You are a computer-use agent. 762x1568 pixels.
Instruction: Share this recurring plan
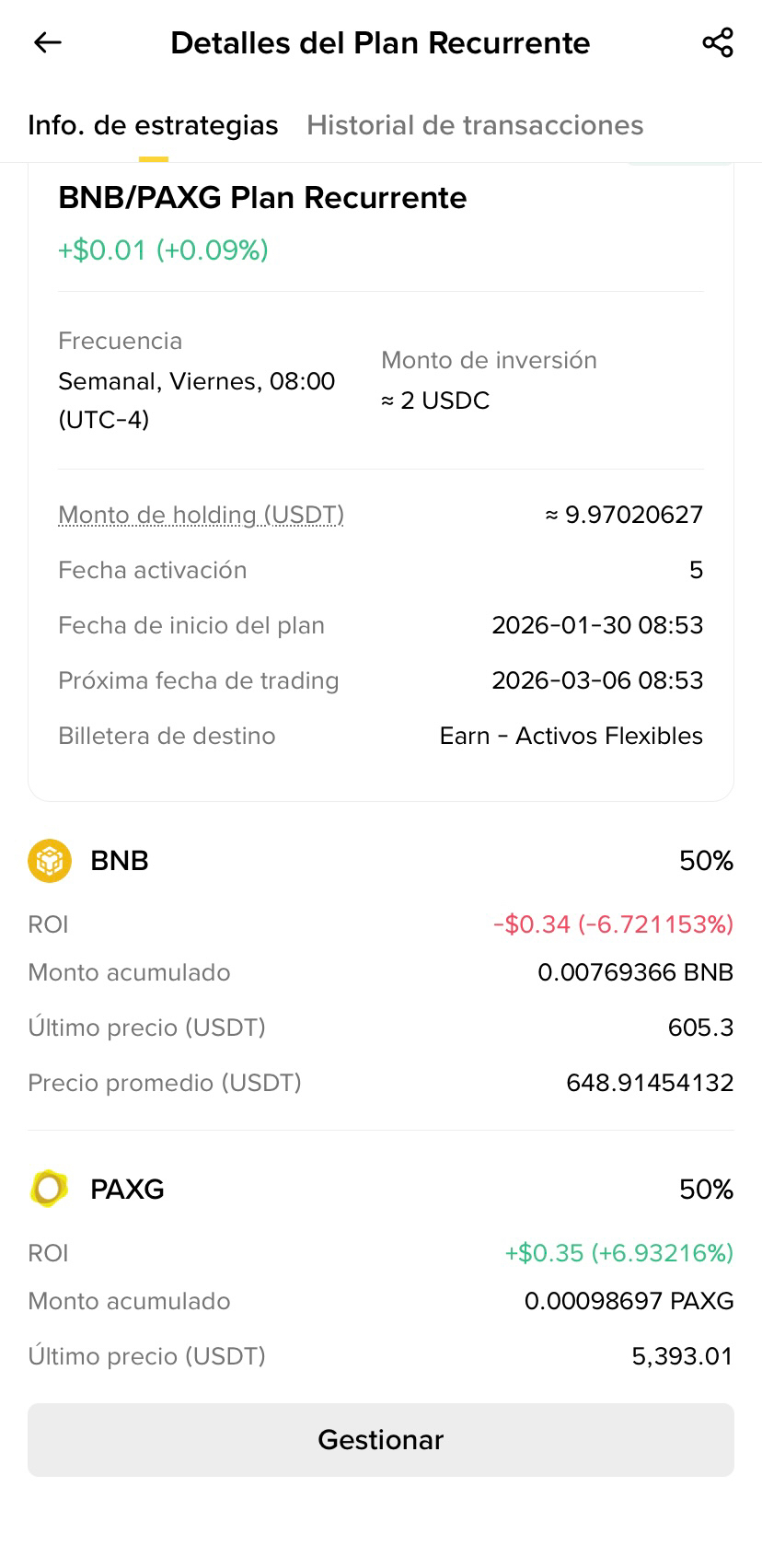[717, 42]
